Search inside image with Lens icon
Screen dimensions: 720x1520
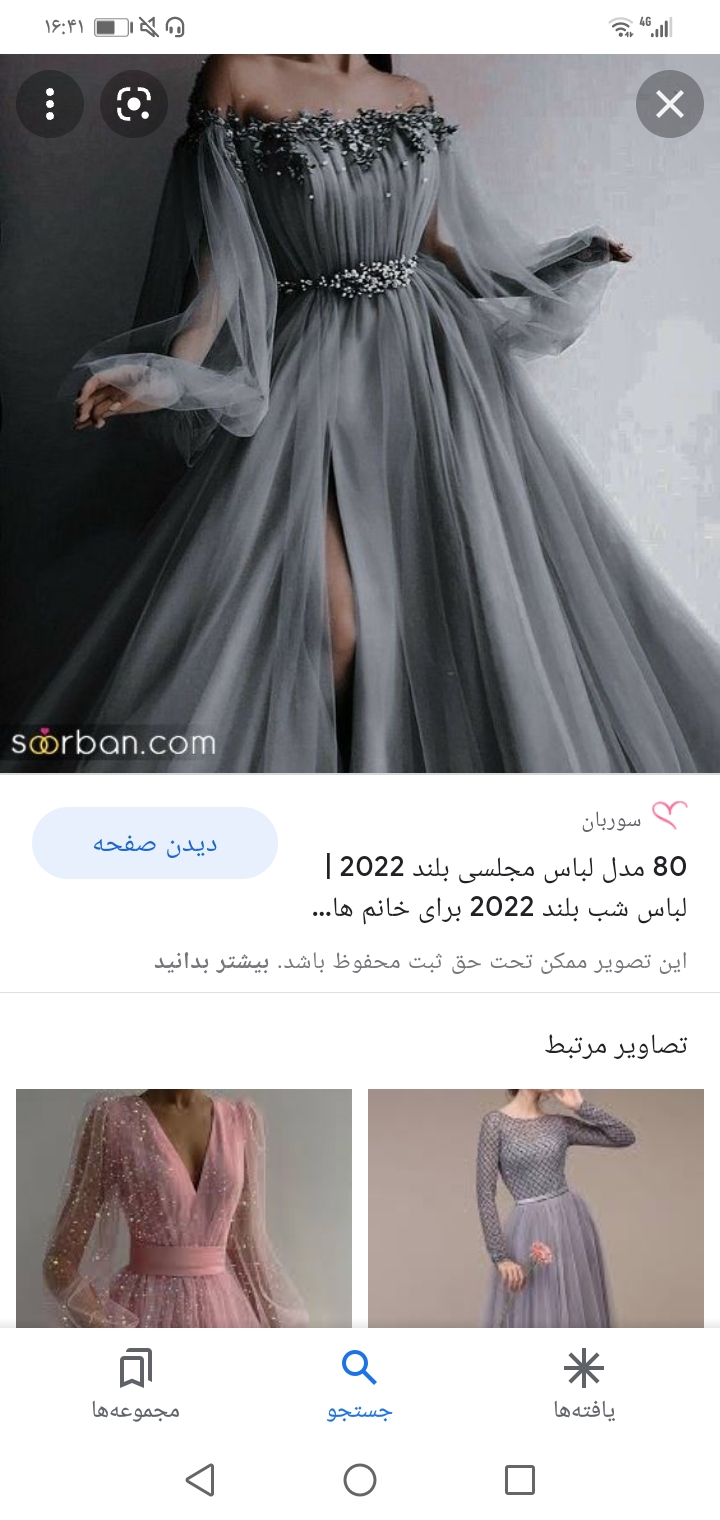tap(133, 104)
